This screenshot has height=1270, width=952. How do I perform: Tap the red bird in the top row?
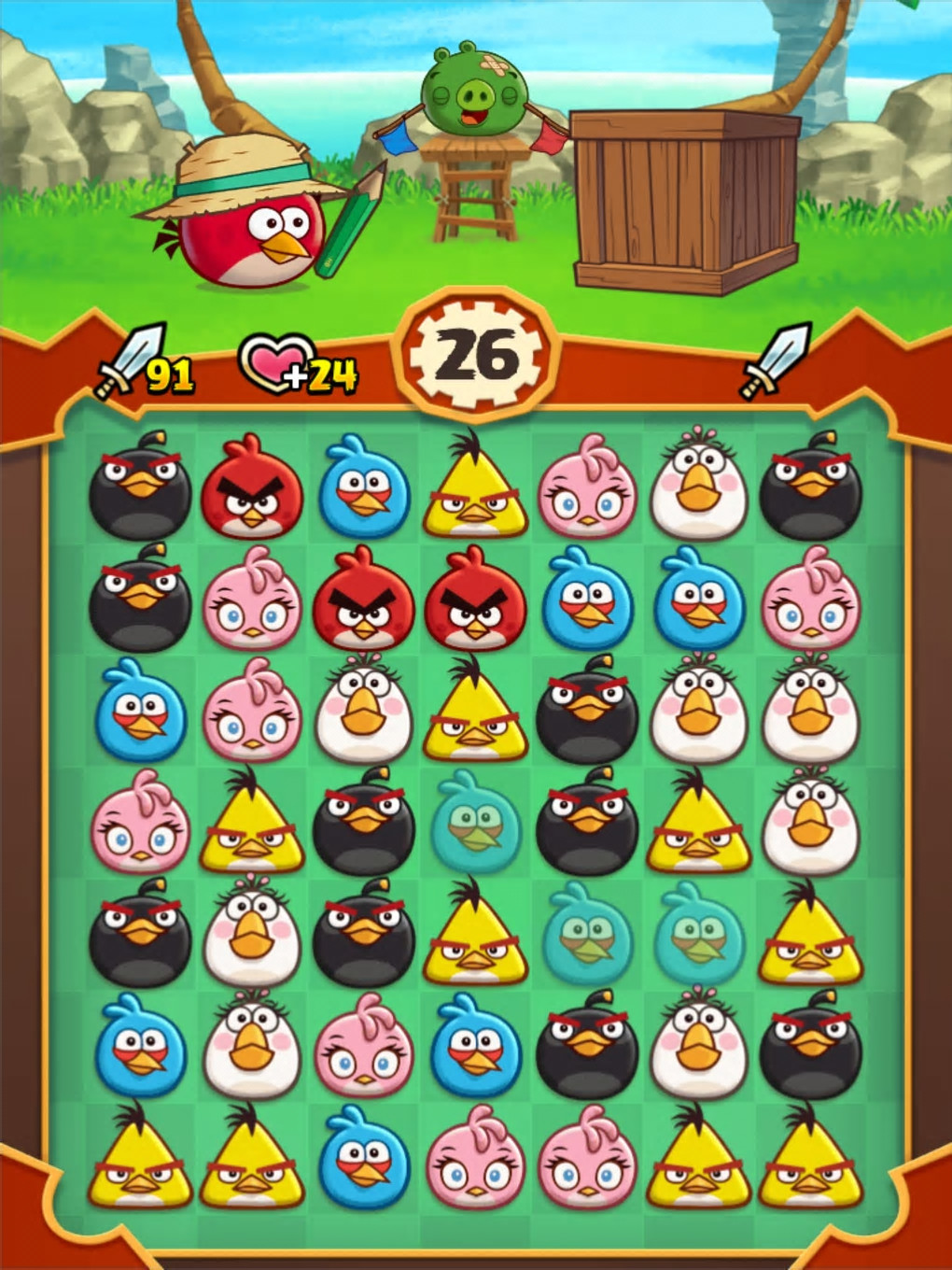252,487
